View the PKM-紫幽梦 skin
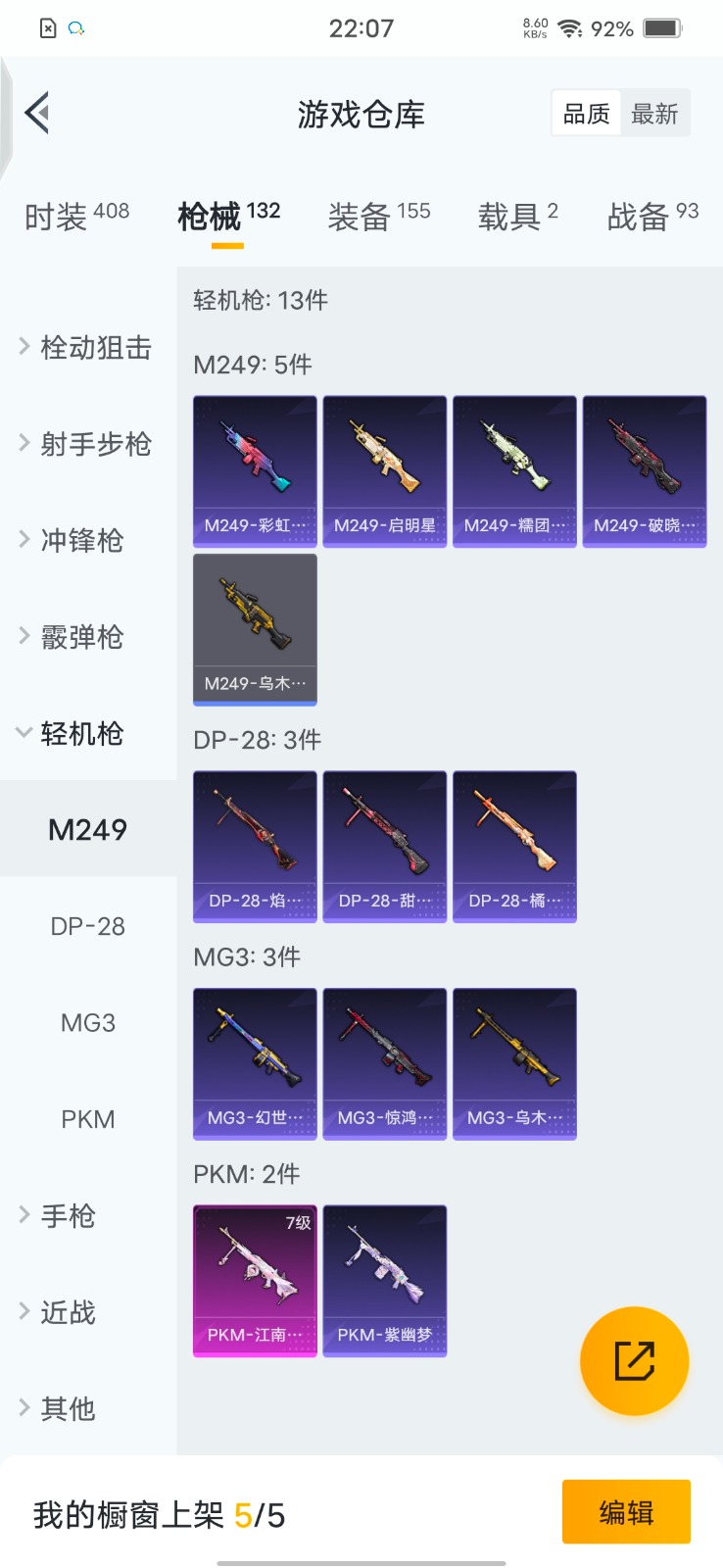The width and height of the screenshot is (723, 1568). coord(385,1280)
